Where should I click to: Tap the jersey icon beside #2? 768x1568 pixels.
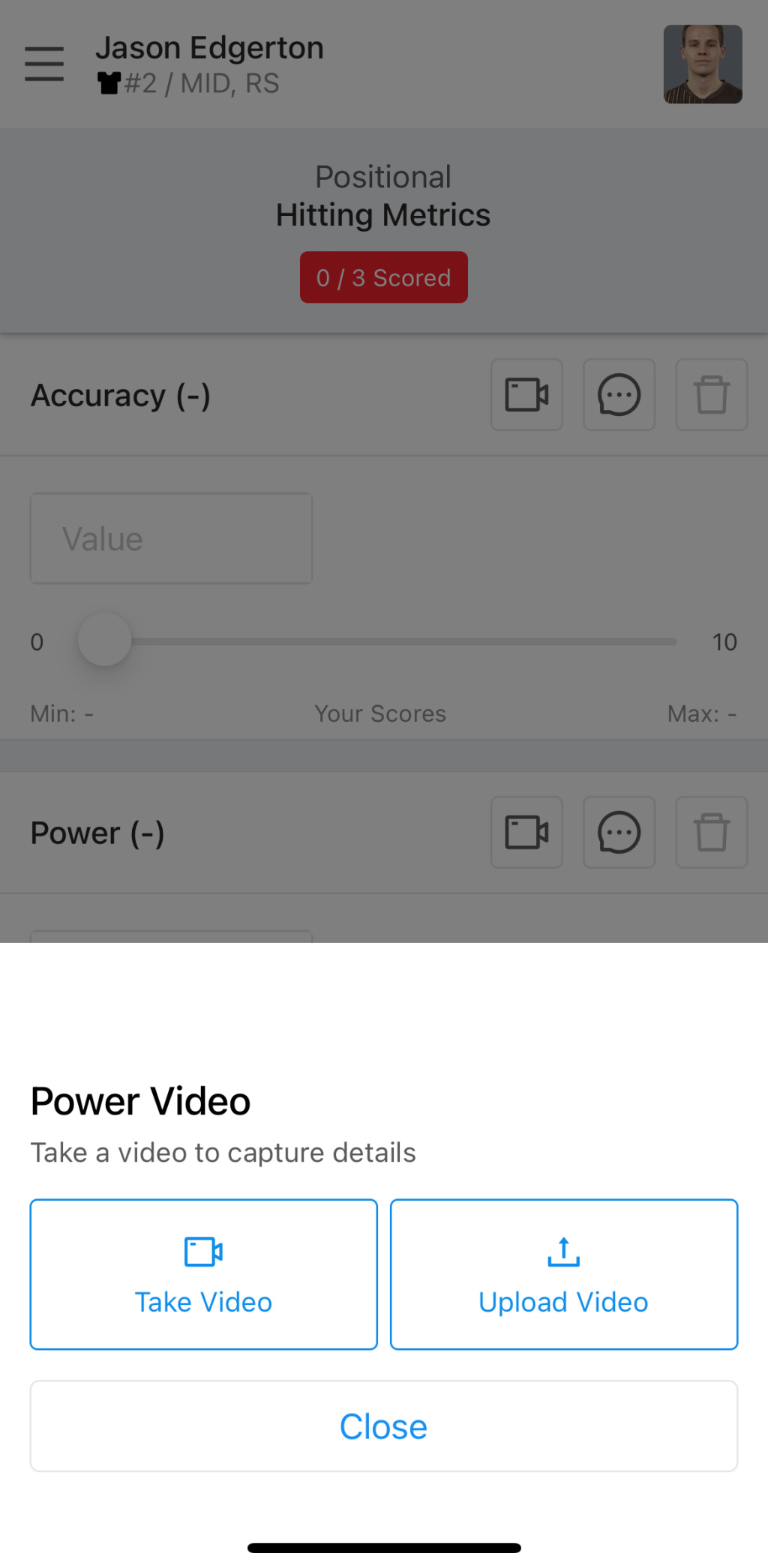109,83
